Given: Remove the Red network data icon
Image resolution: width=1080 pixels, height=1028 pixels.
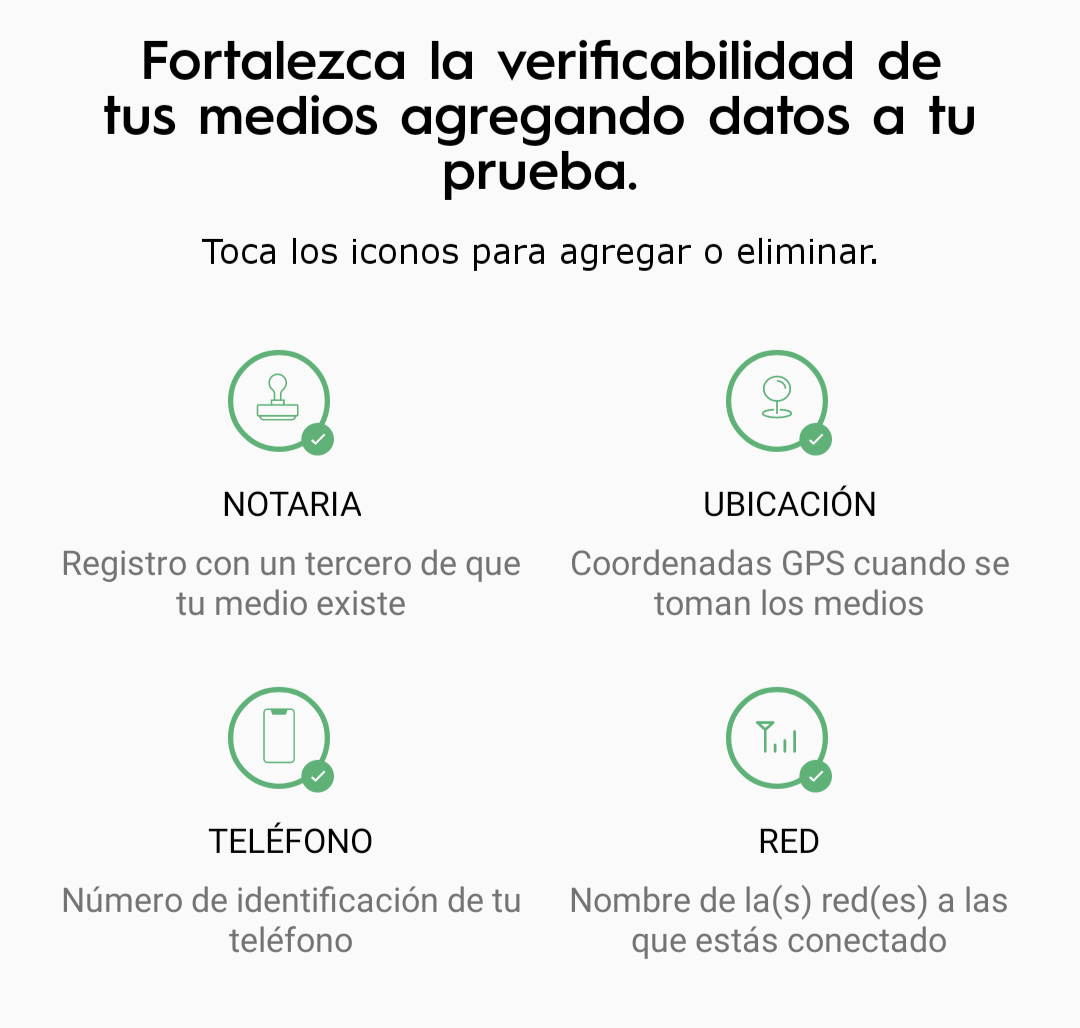Looking at the screenshot, I should pos(777,738).
